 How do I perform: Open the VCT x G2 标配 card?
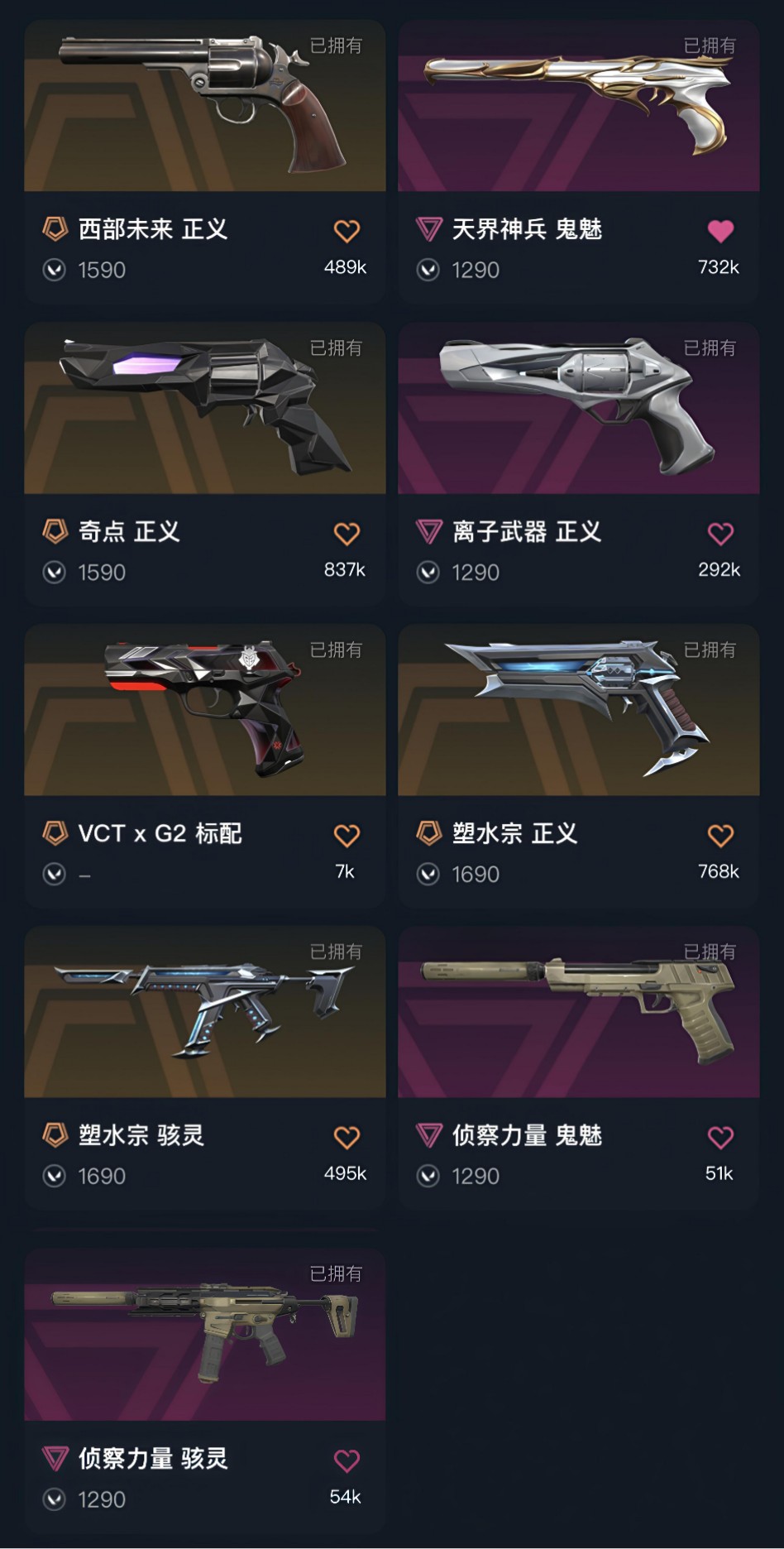(204, 712)
